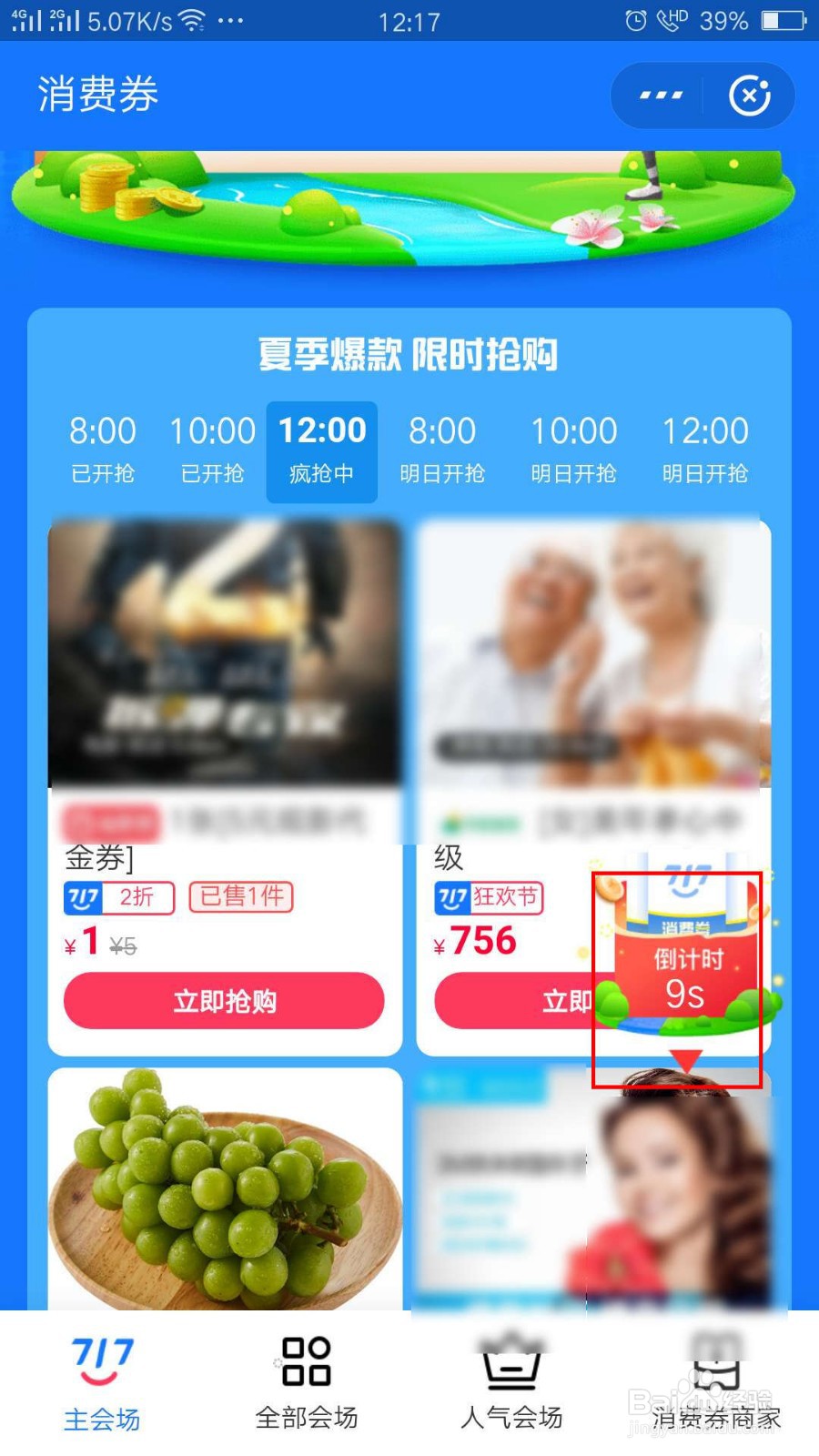819x1456 pixels.
Task: Select tomorrow's 10:00 明日开抢 slot
Action: 573,450
